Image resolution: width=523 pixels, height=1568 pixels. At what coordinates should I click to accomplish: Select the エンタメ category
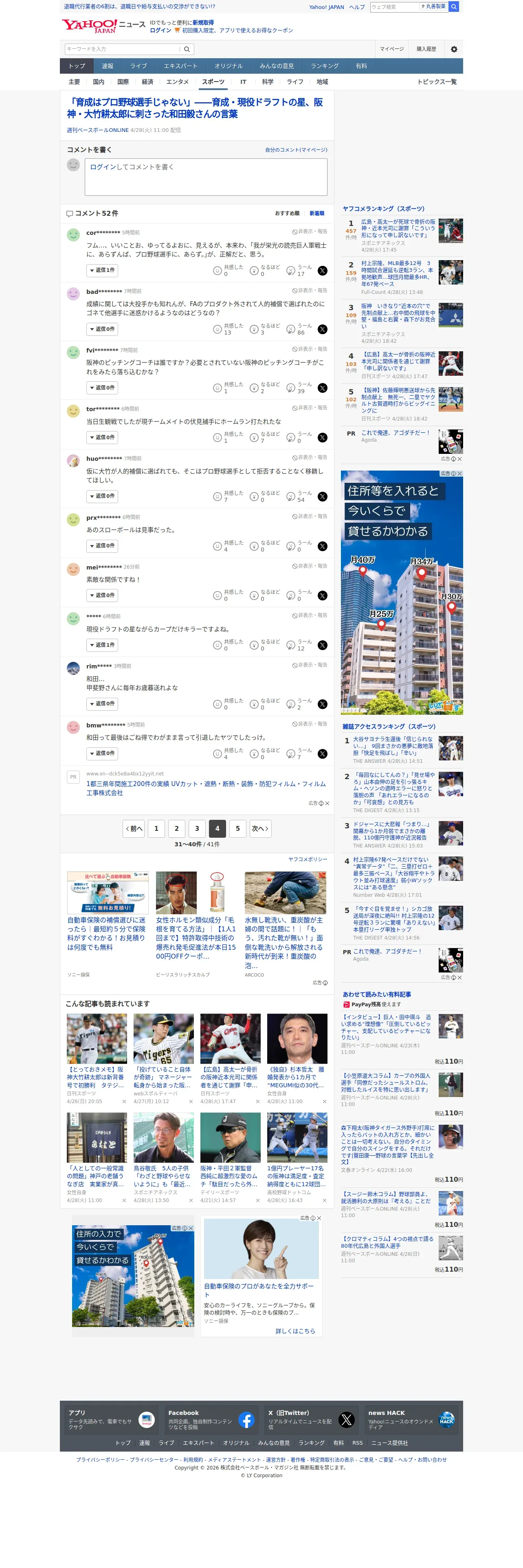point(177,81)
